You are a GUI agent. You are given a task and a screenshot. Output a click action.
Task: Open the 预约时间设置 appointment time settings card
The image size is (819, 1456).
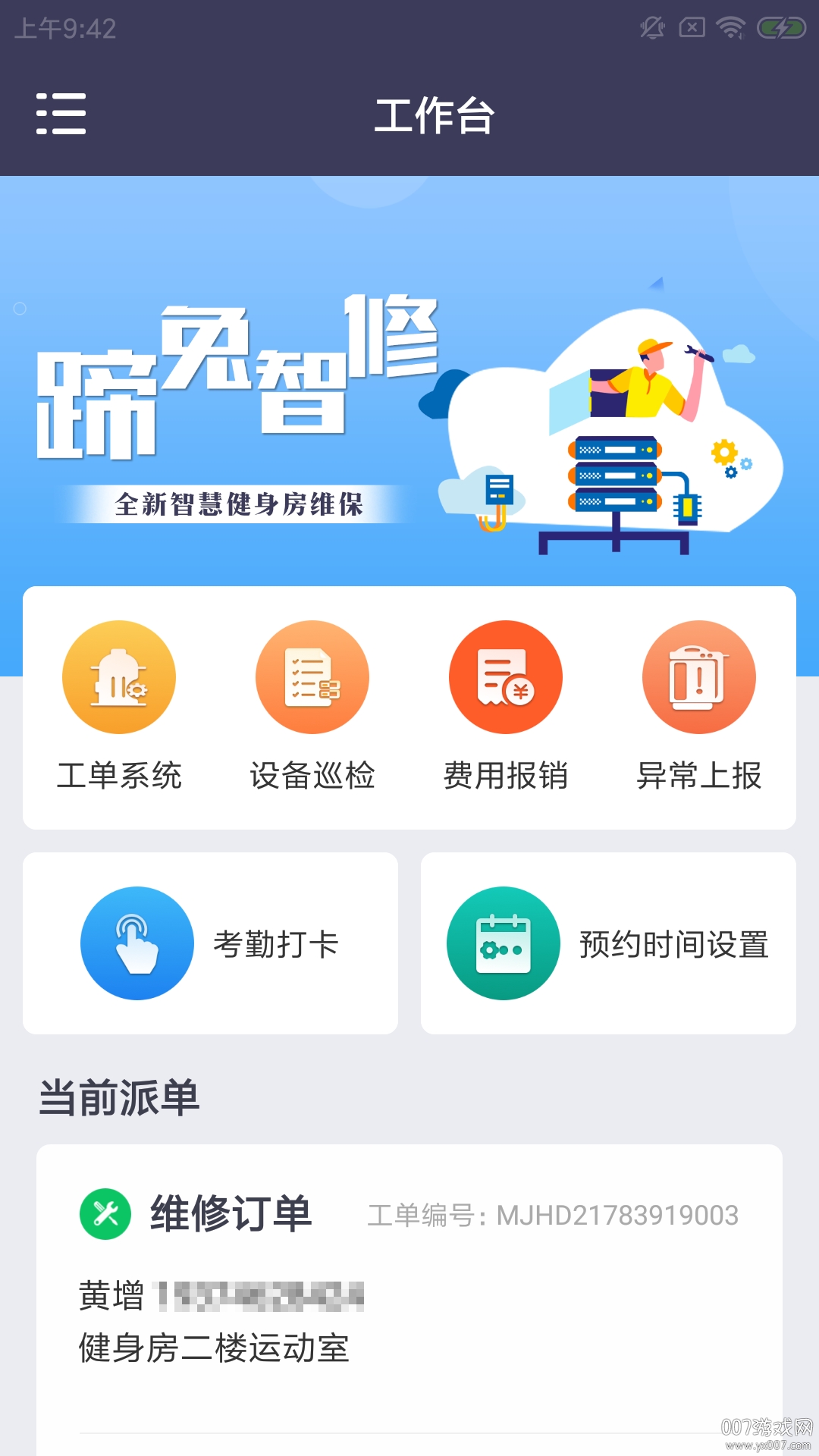pyautogui.click(x=611, y=943)
